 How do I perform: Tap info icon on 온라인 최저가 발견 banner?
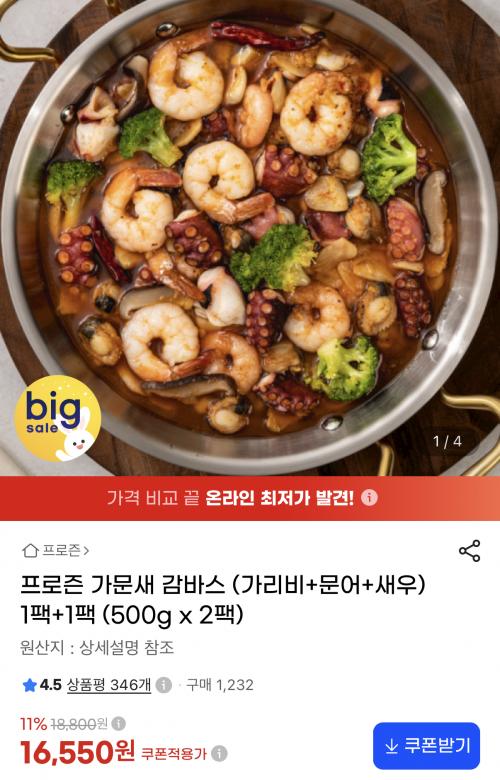pos(369,497)
